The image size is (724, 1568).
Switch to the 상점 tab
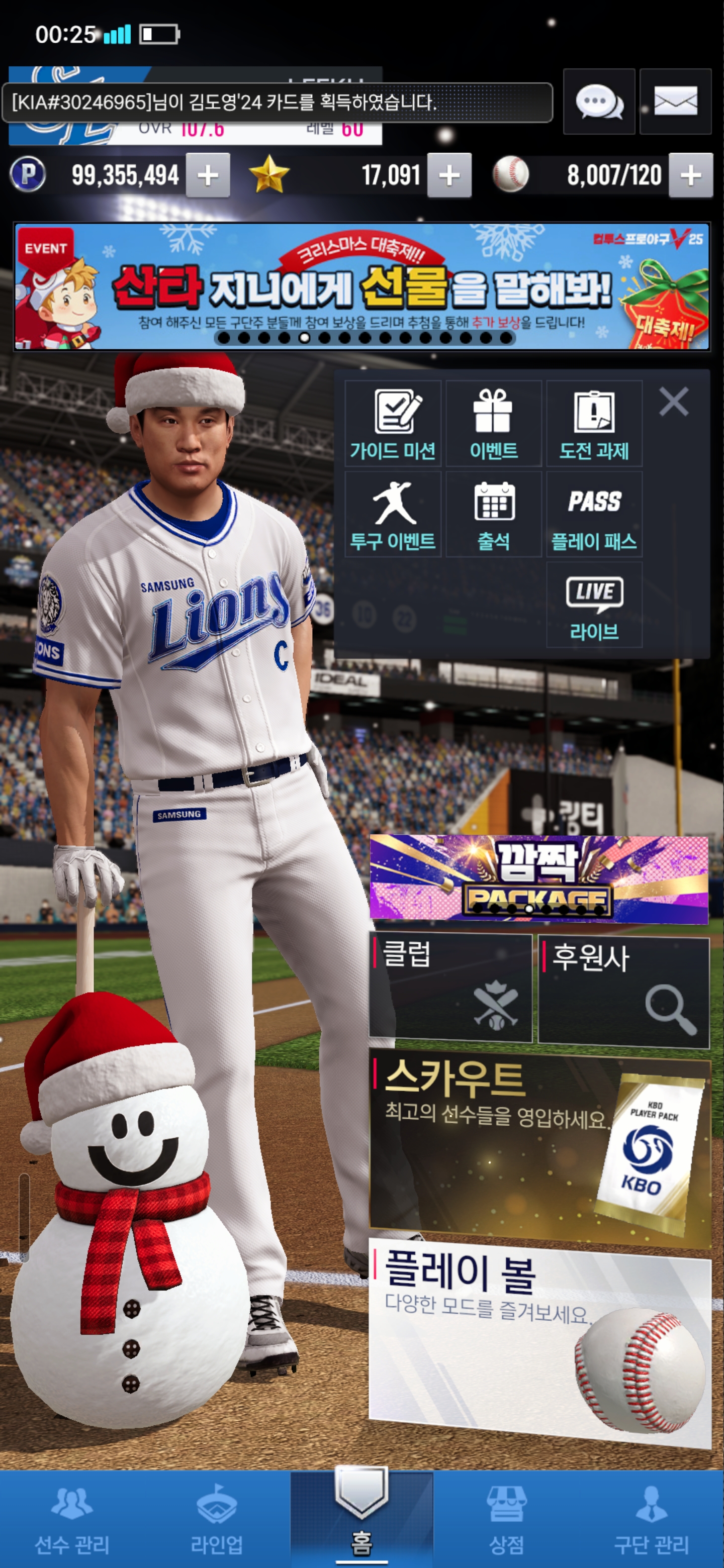(507, 1519)
